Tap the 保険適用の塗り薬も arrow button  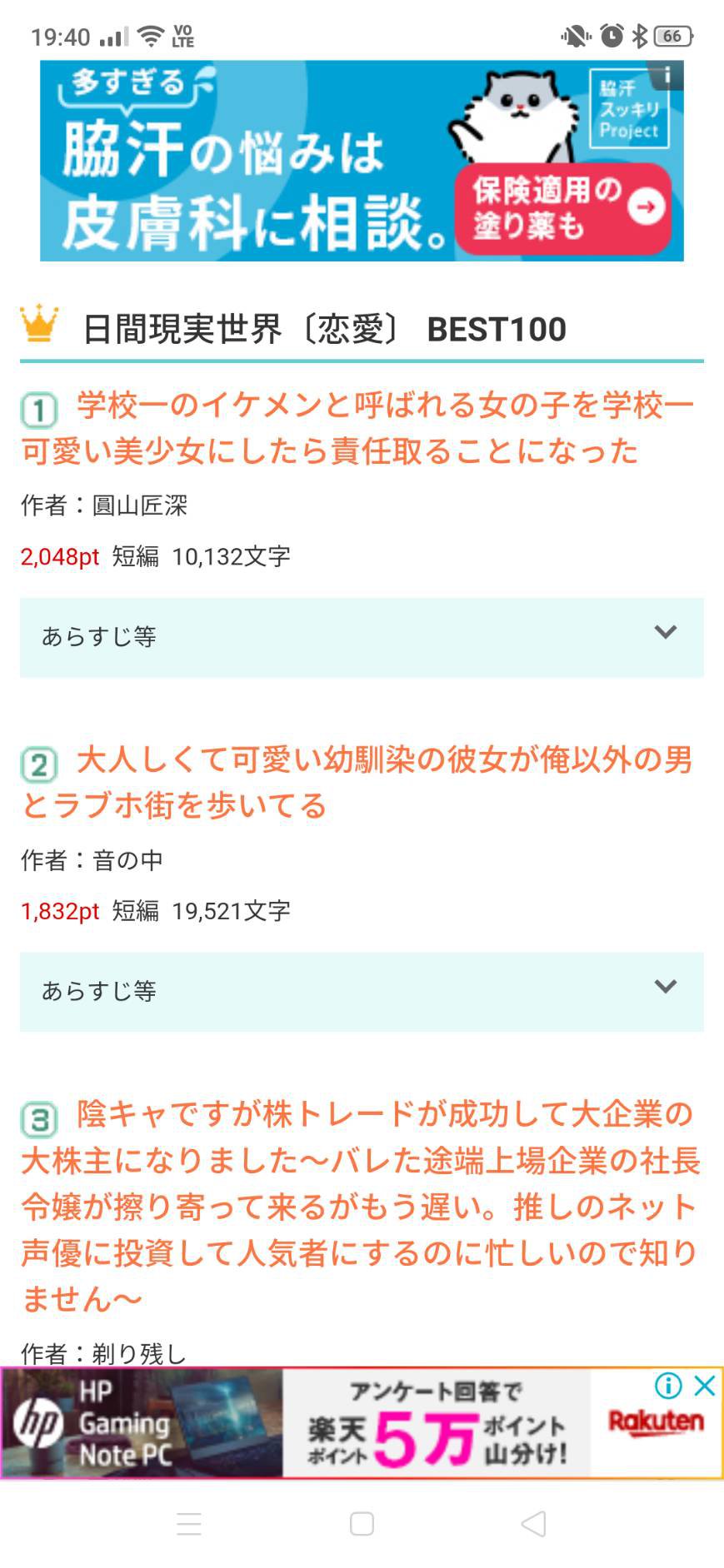pyautogui.click(x=563, y=207)
